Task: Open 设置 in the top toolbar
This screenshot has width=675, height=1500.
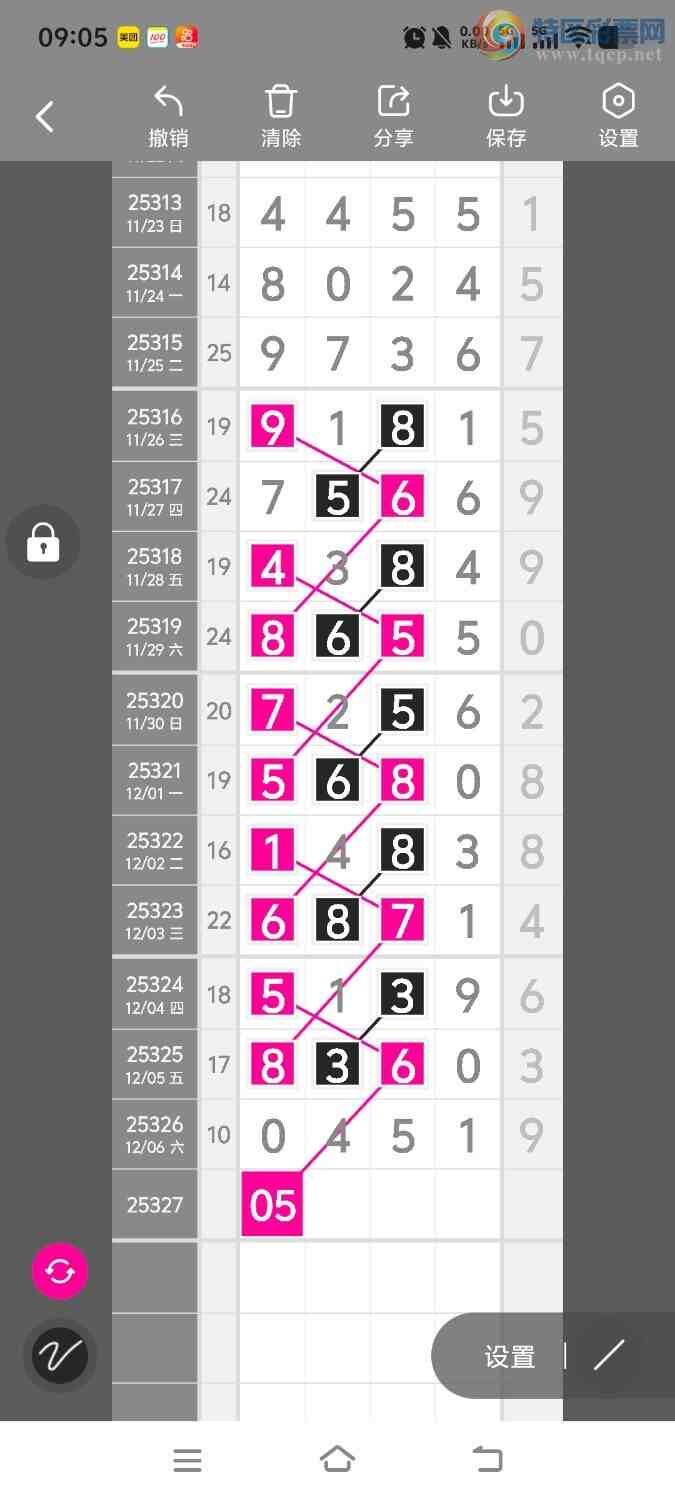Action: pyautogui.click(x=618, y=117)
